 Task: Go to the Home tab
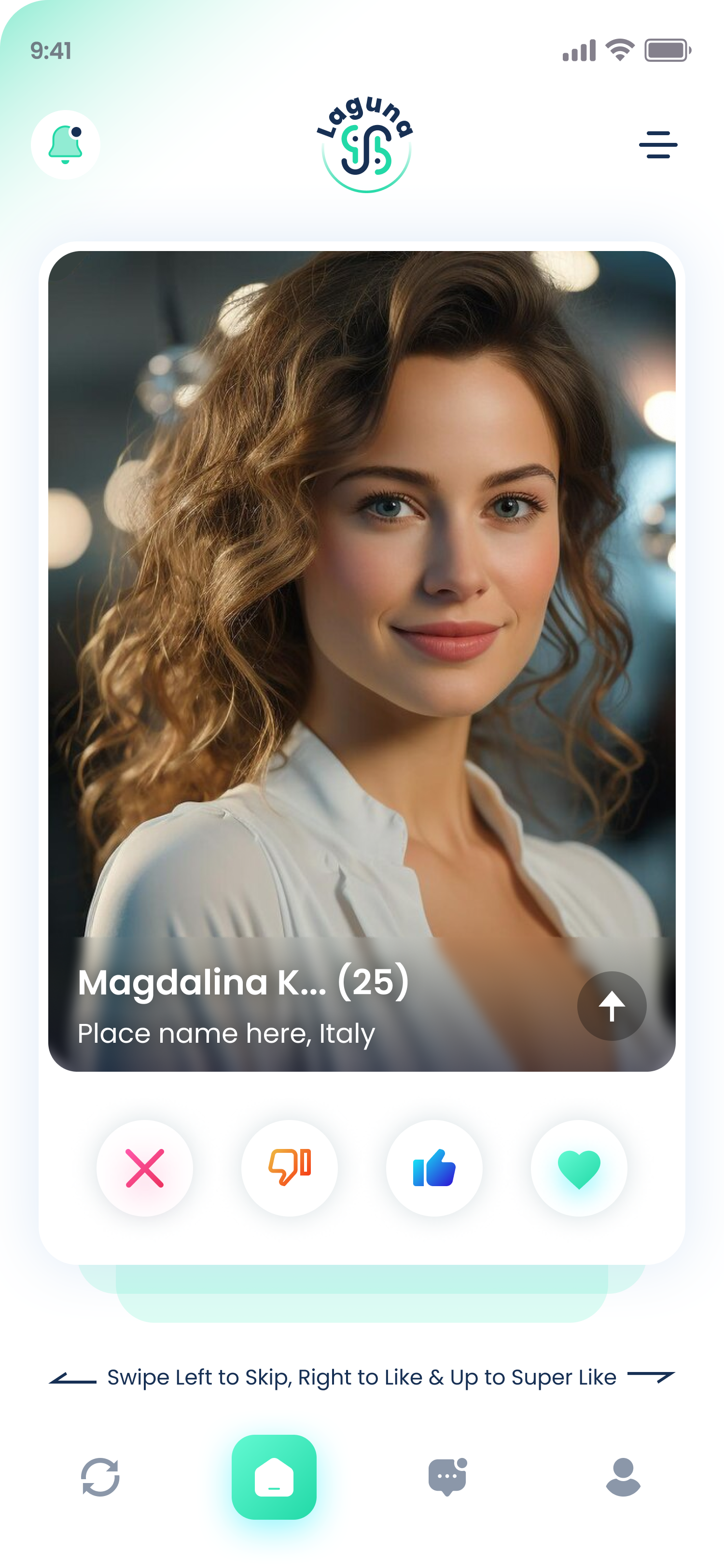point(274,1477)
